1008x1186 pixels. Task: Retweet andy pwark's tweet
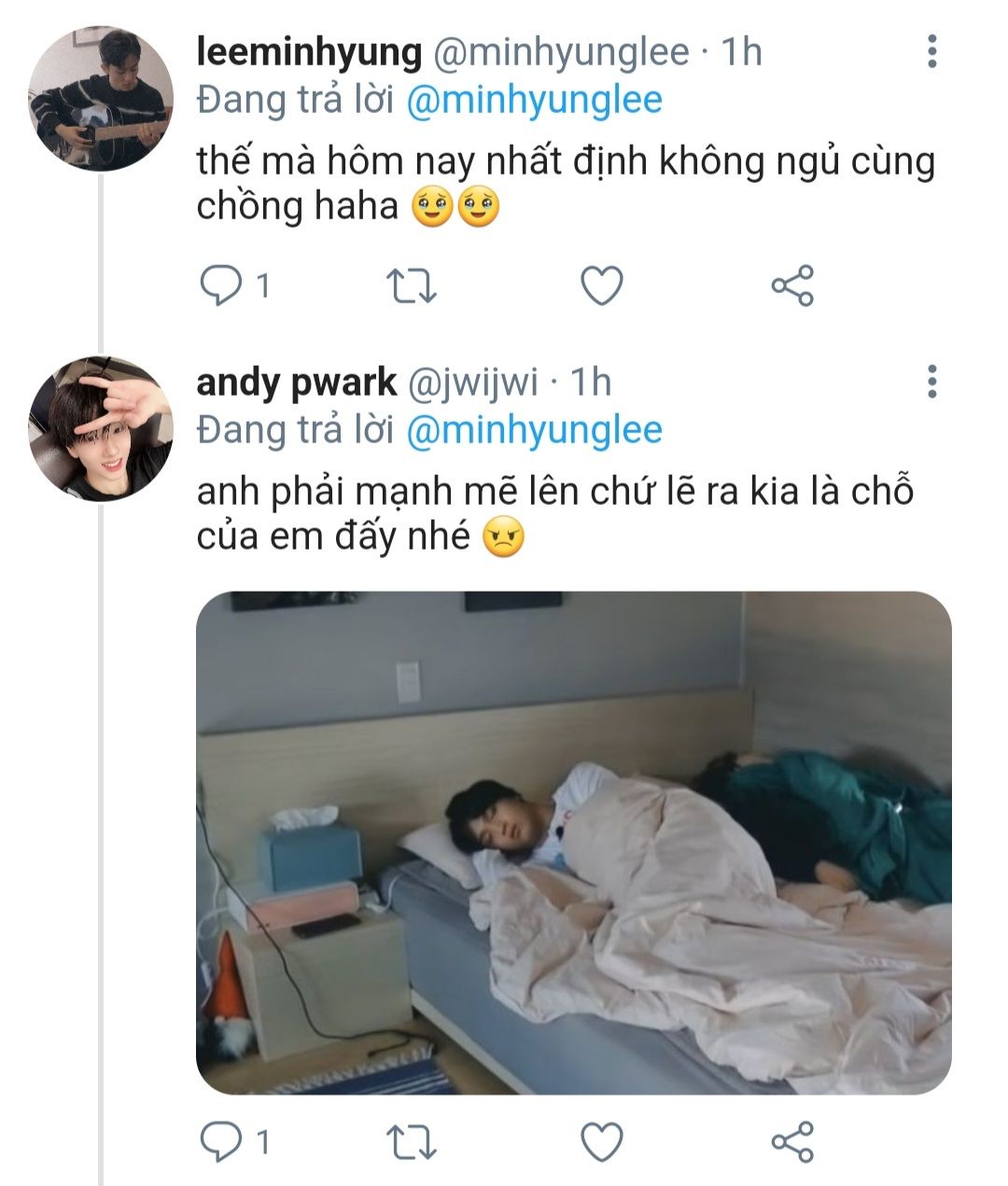412,1142
